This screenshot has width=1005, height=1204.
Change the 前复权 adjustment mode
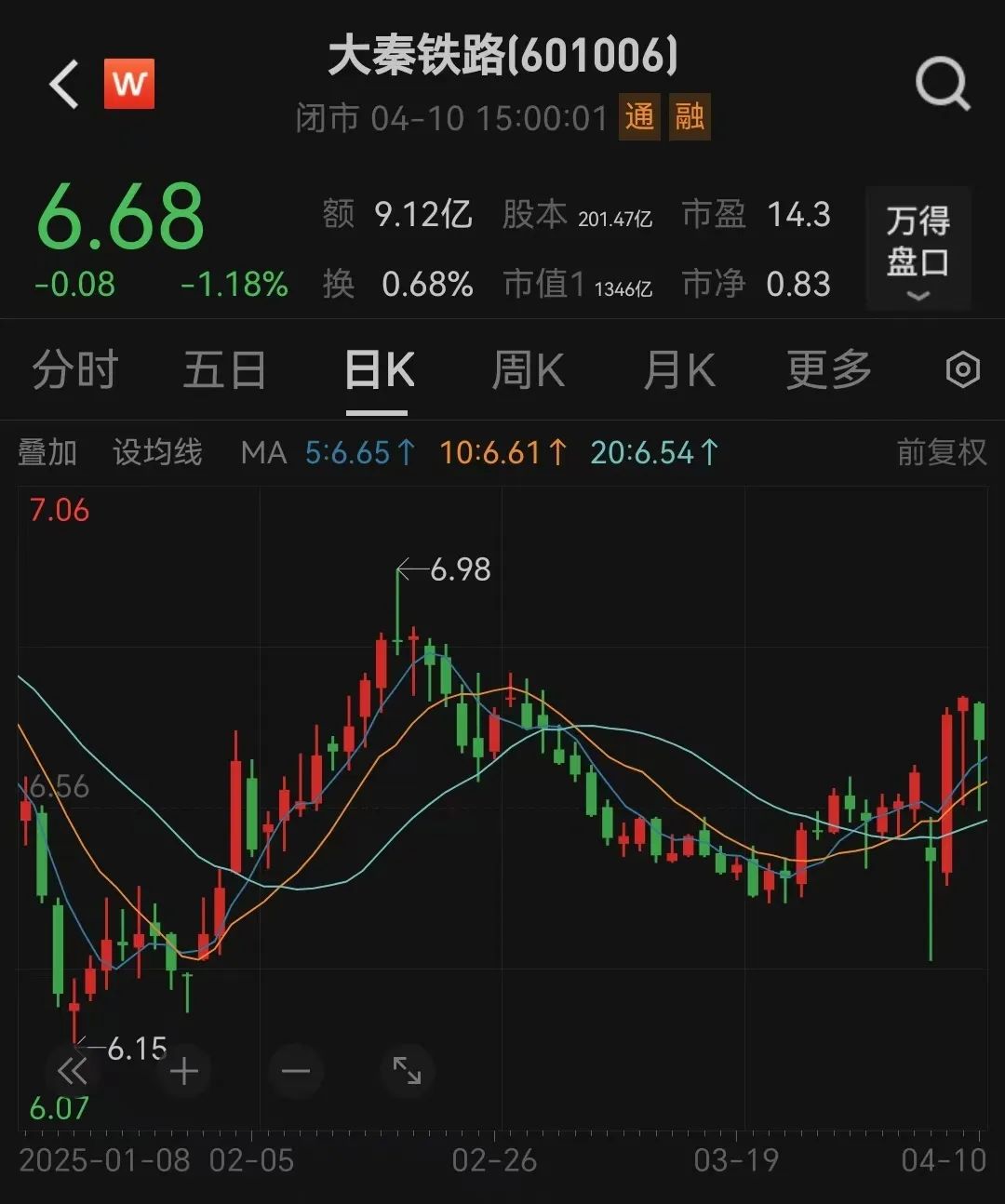pos(942,452)
